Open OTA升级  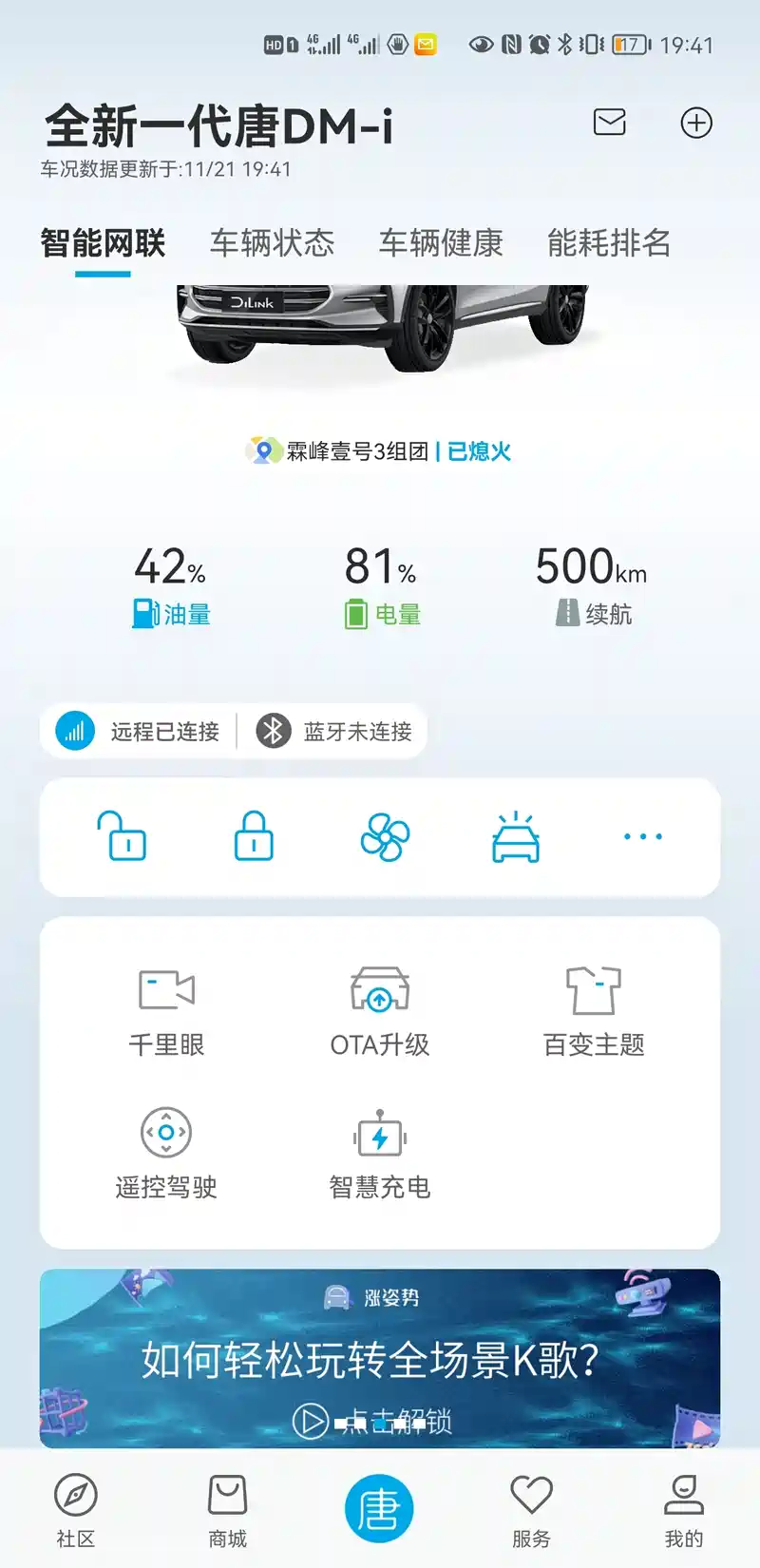click(x=380, y=1011)
